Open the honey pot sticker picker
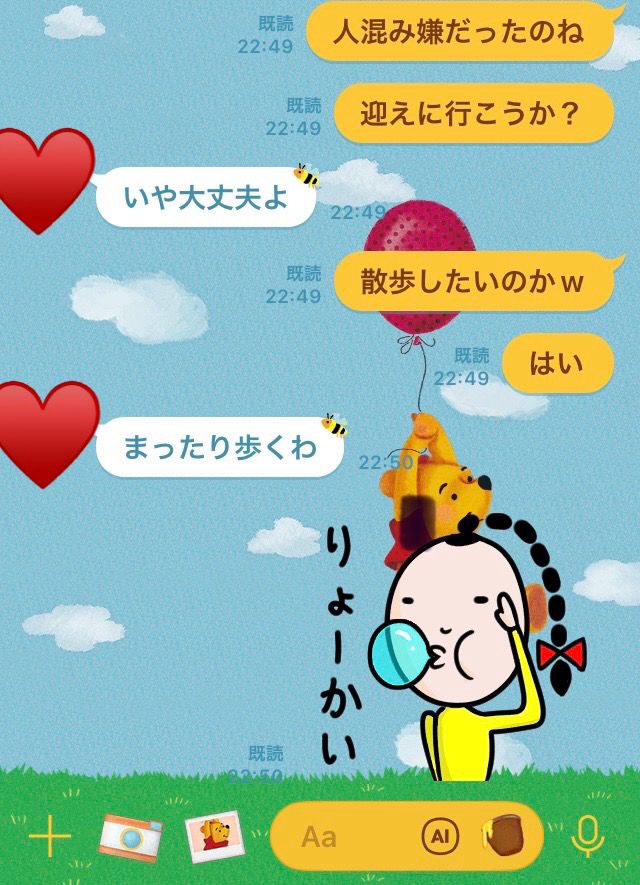Image resolution: width=640 pixels, height=885 pixels. [x=504, y=834]
